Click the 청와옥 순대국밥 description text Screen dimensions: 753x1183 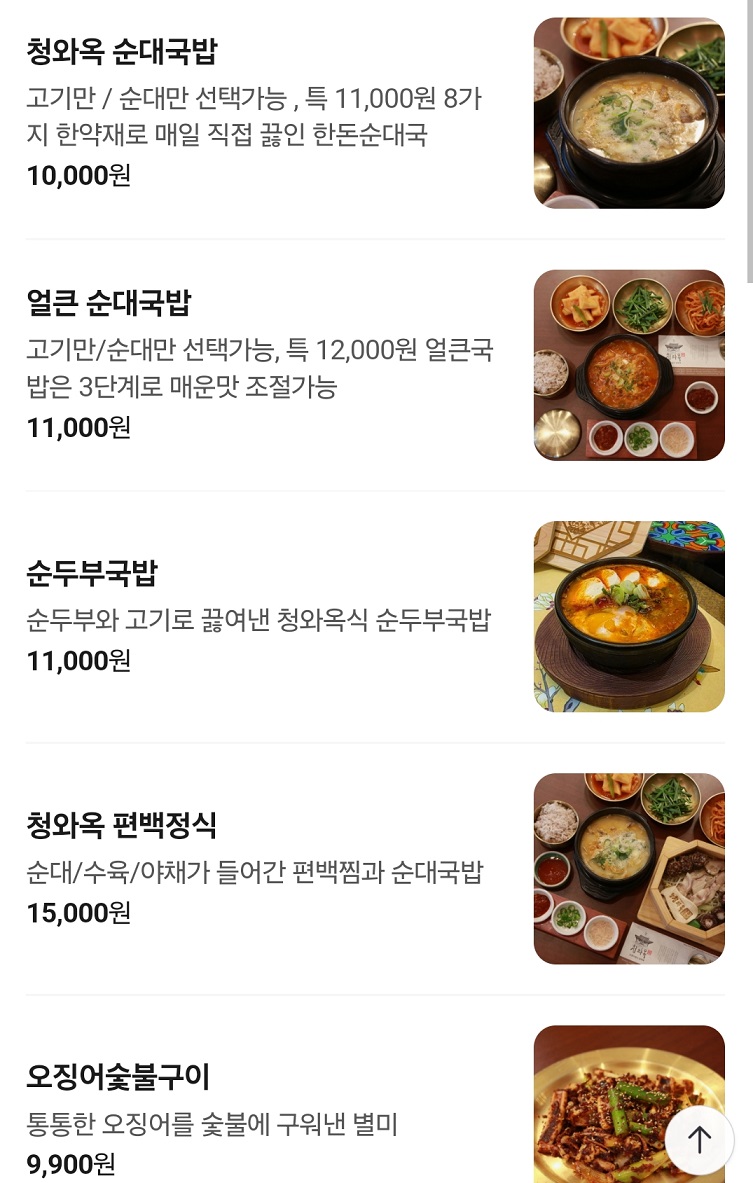click(x=255, y=119)
